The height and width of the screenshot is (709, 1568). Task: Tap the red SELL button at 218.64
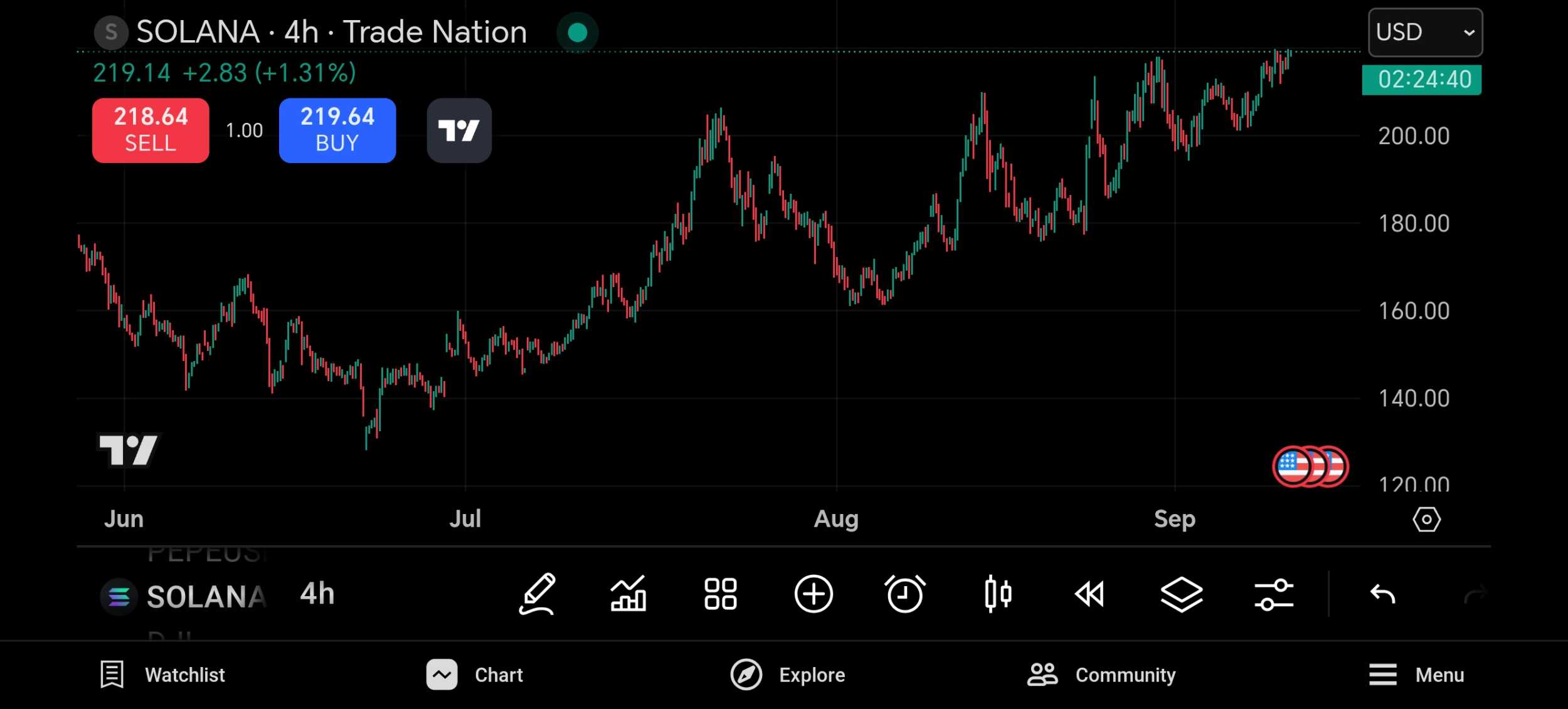click(151, 130)
